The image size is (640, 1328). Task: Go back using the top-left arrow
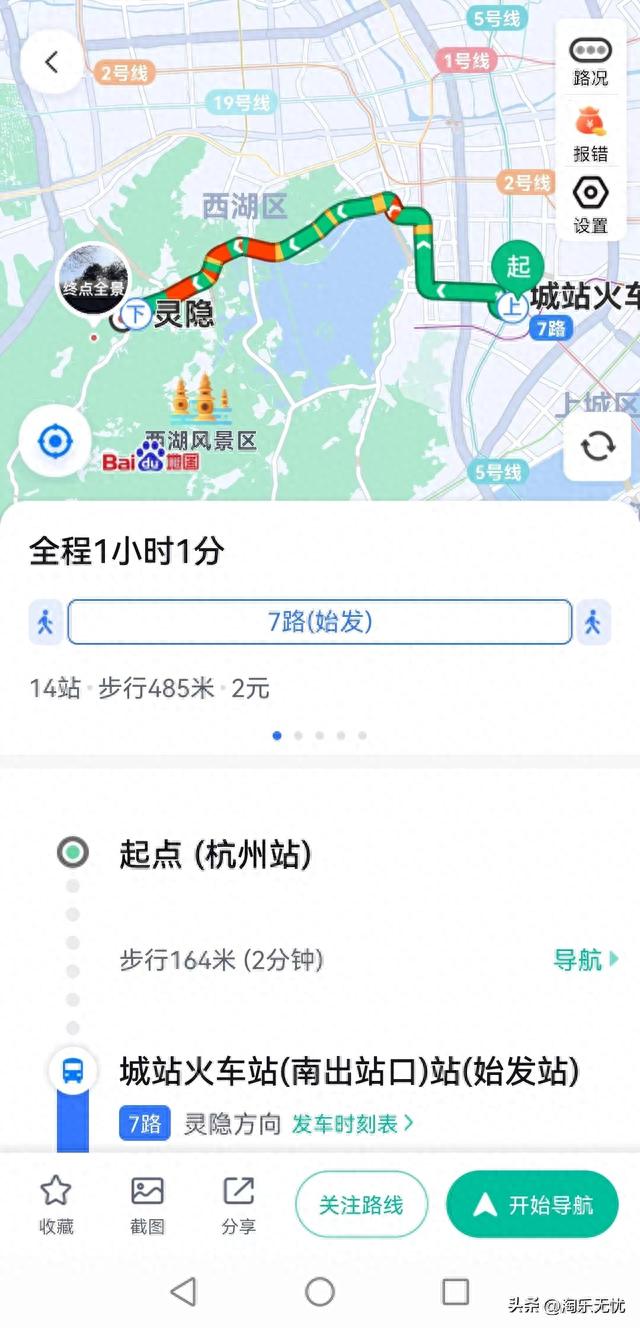point(51,62)
